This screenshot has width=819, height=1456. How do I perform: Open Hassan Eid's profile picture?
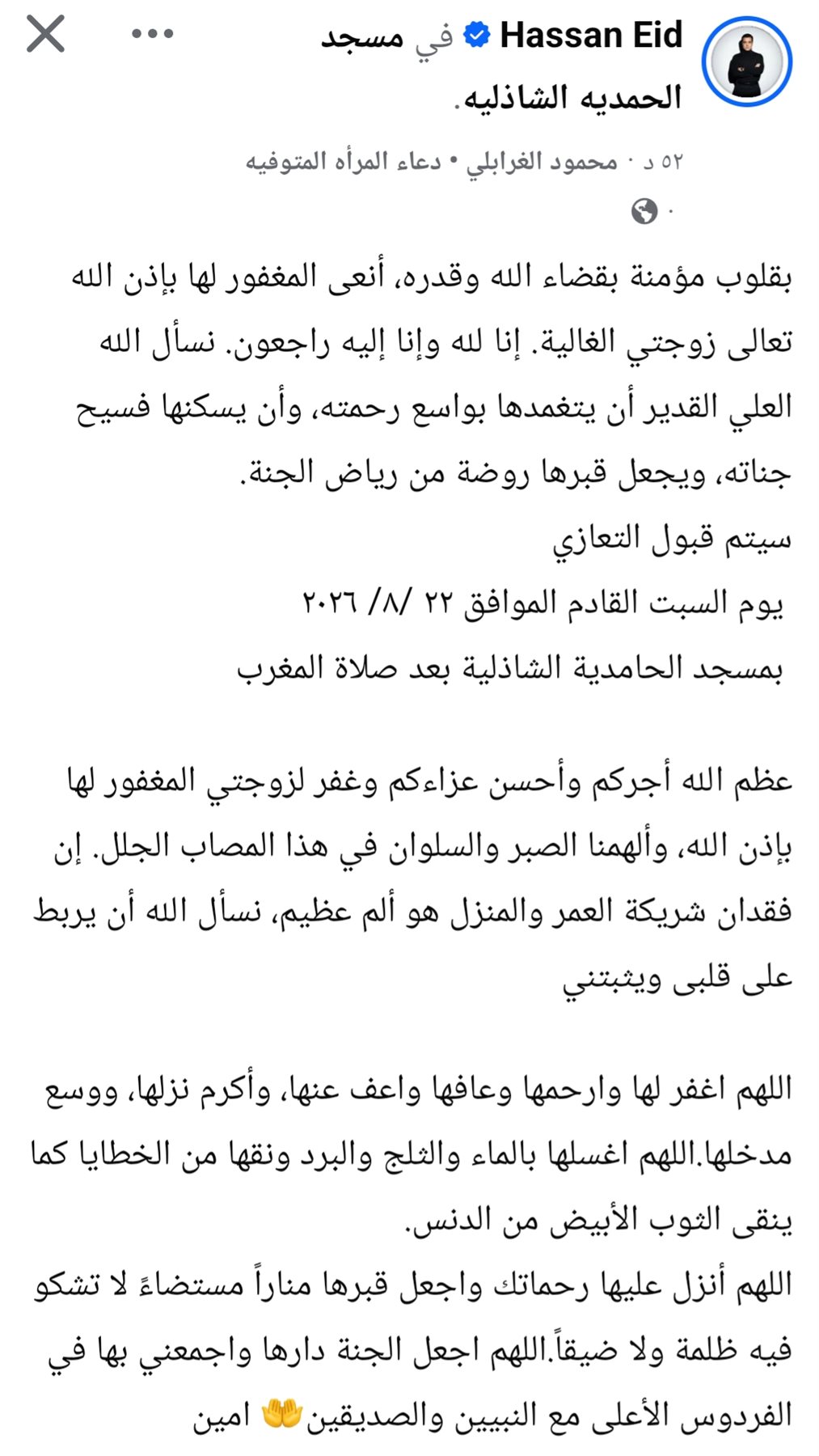pos(746,62)
